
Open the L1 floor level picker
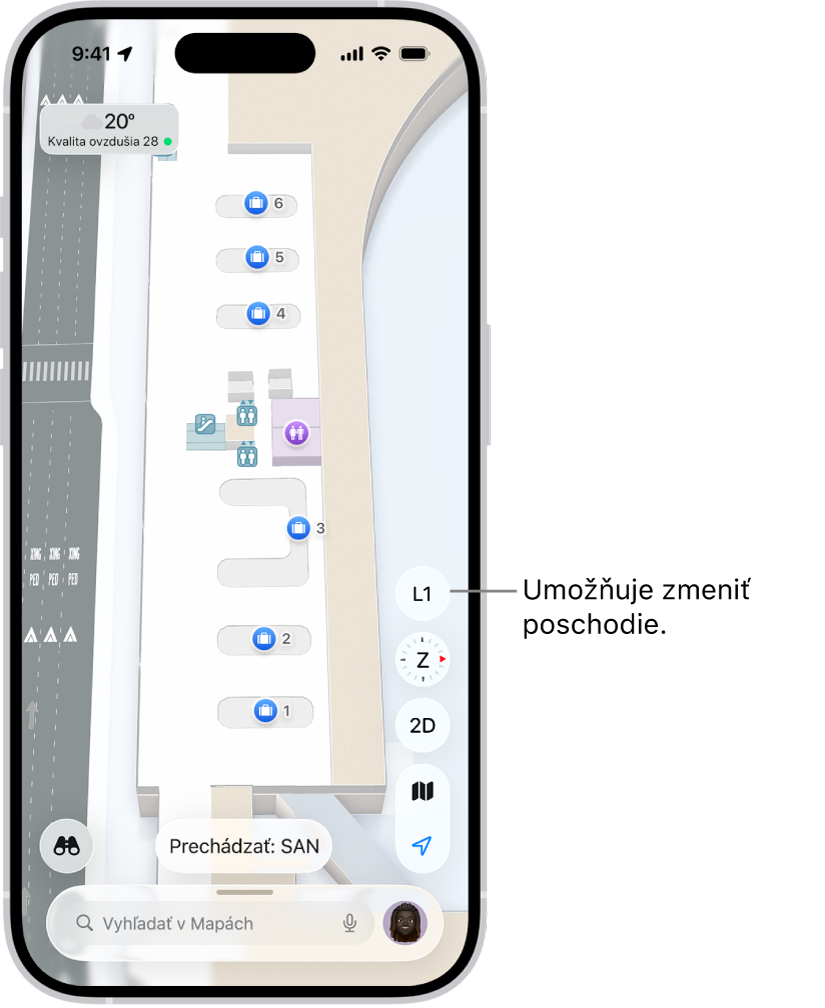point(422,594)
